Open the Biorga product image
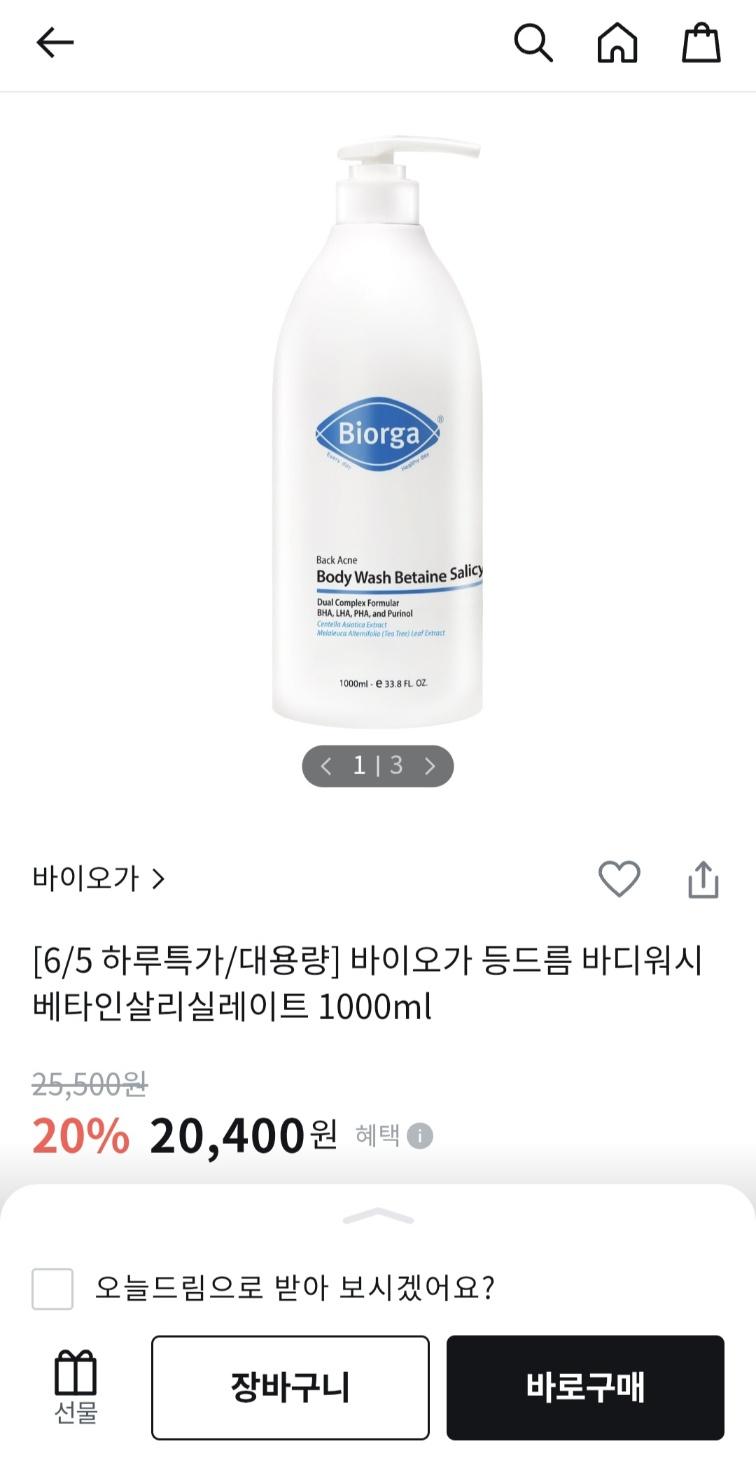The height and width of the screenshot is (1464, 756). tap(378, 430)
